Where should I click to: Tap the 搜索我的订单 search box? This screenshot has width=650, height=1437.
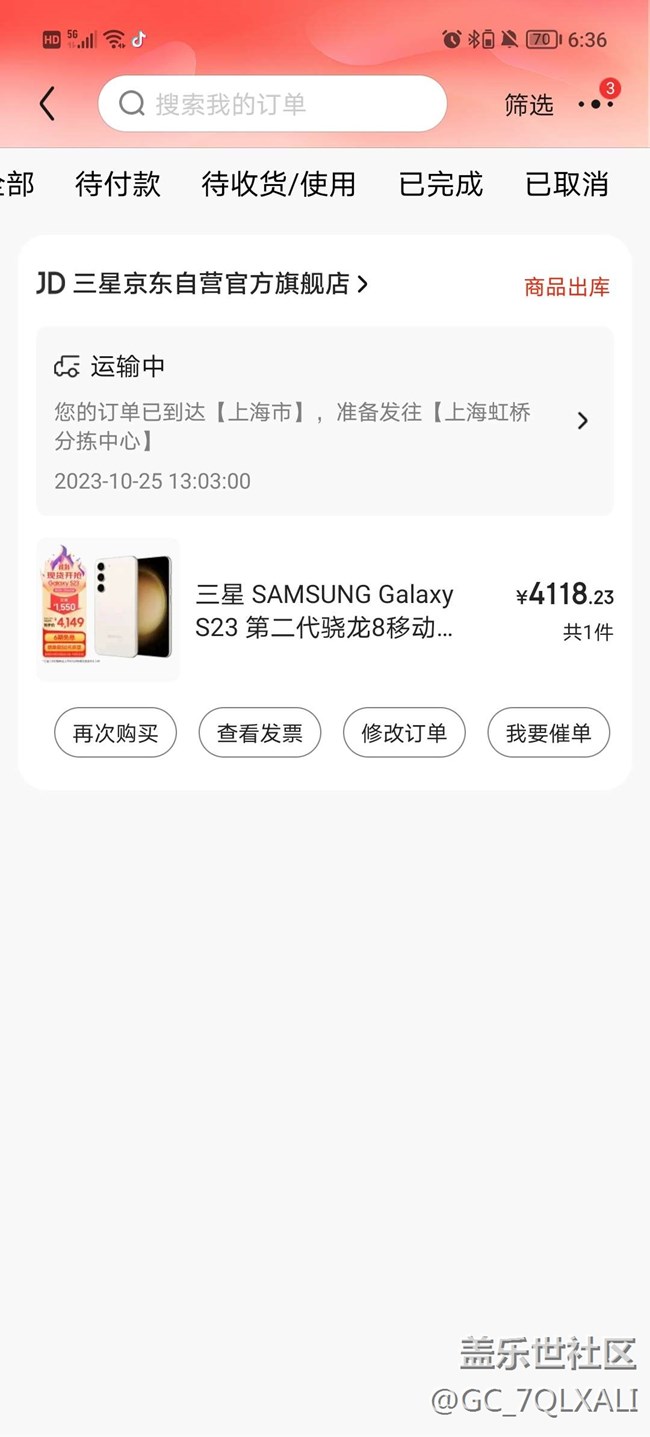tap(272, 104)
